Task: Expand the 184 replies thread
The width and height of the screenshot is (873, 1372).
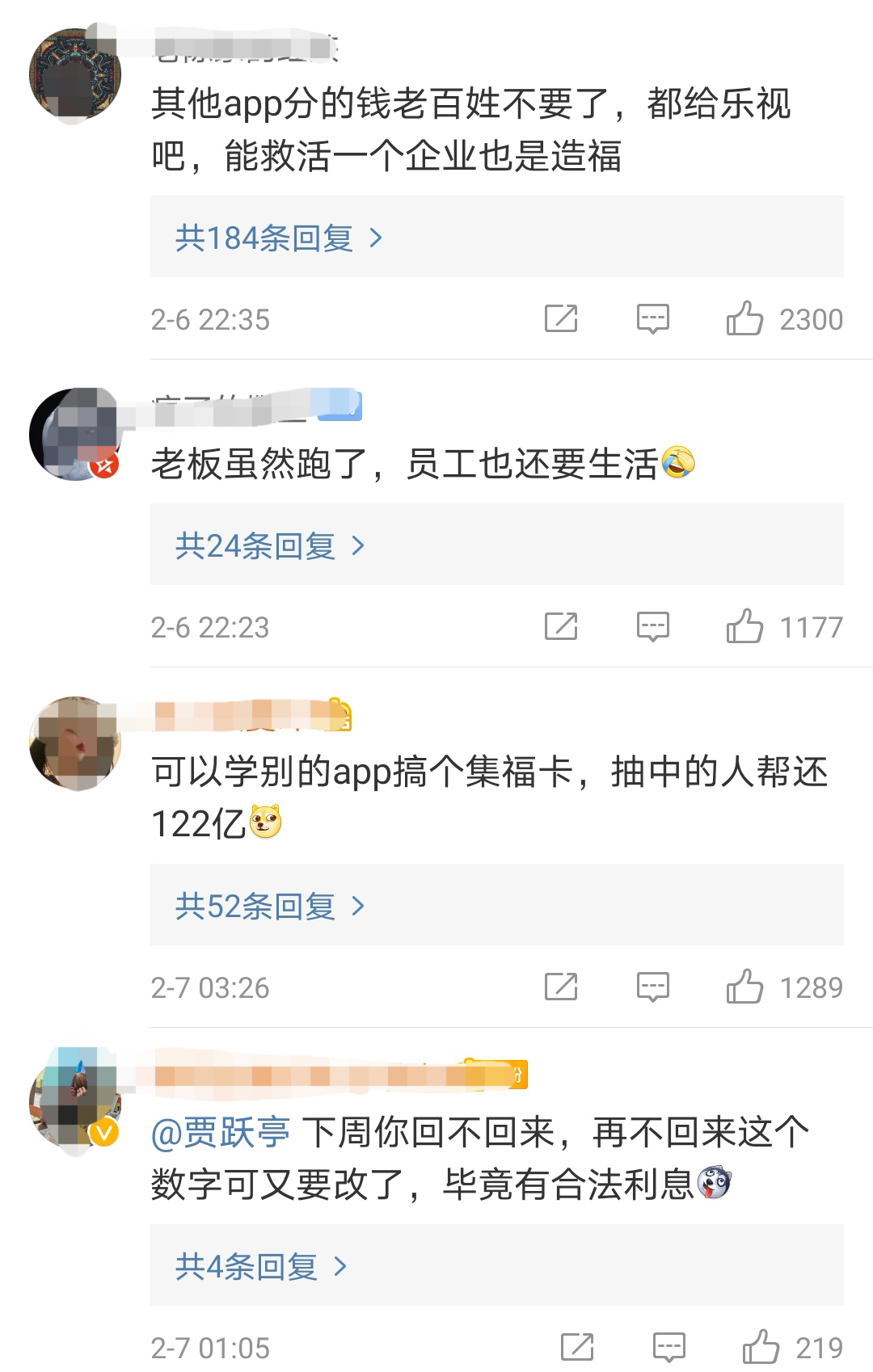Action: 279,238
